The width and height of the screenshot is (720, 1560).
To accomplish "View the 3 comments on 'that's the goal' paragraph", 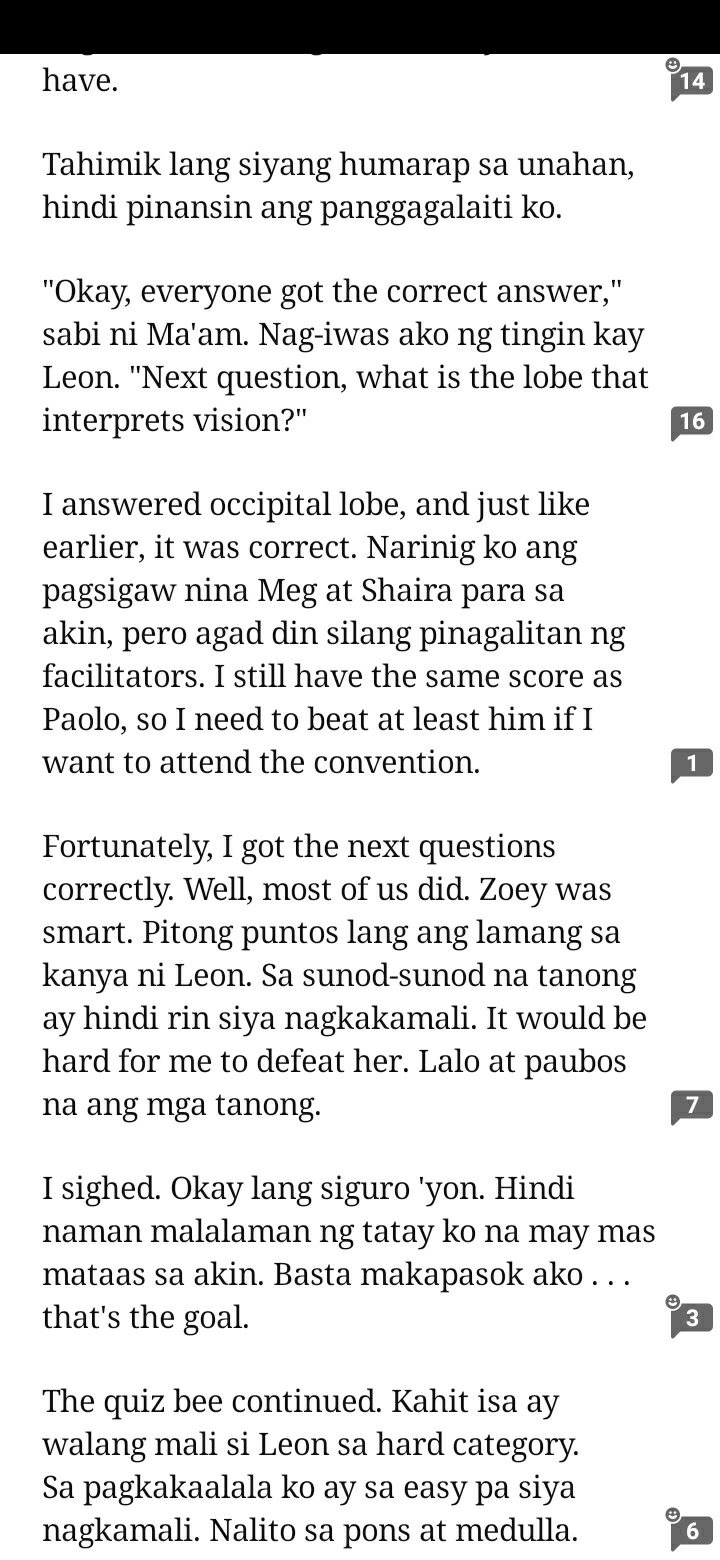I will (692, 1319).
